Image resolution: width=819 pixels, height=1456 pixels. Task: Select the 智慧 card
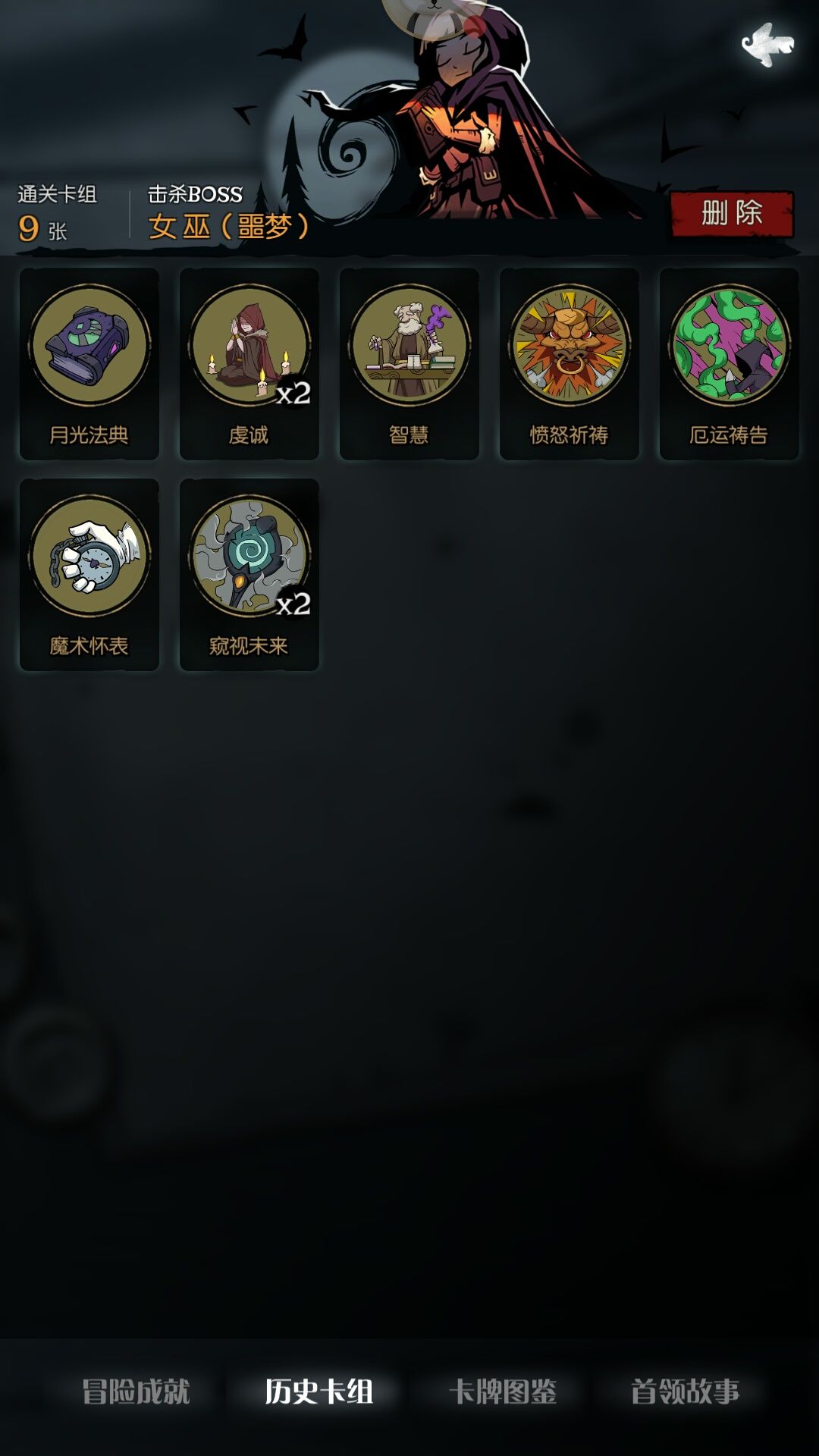point(409,363)
